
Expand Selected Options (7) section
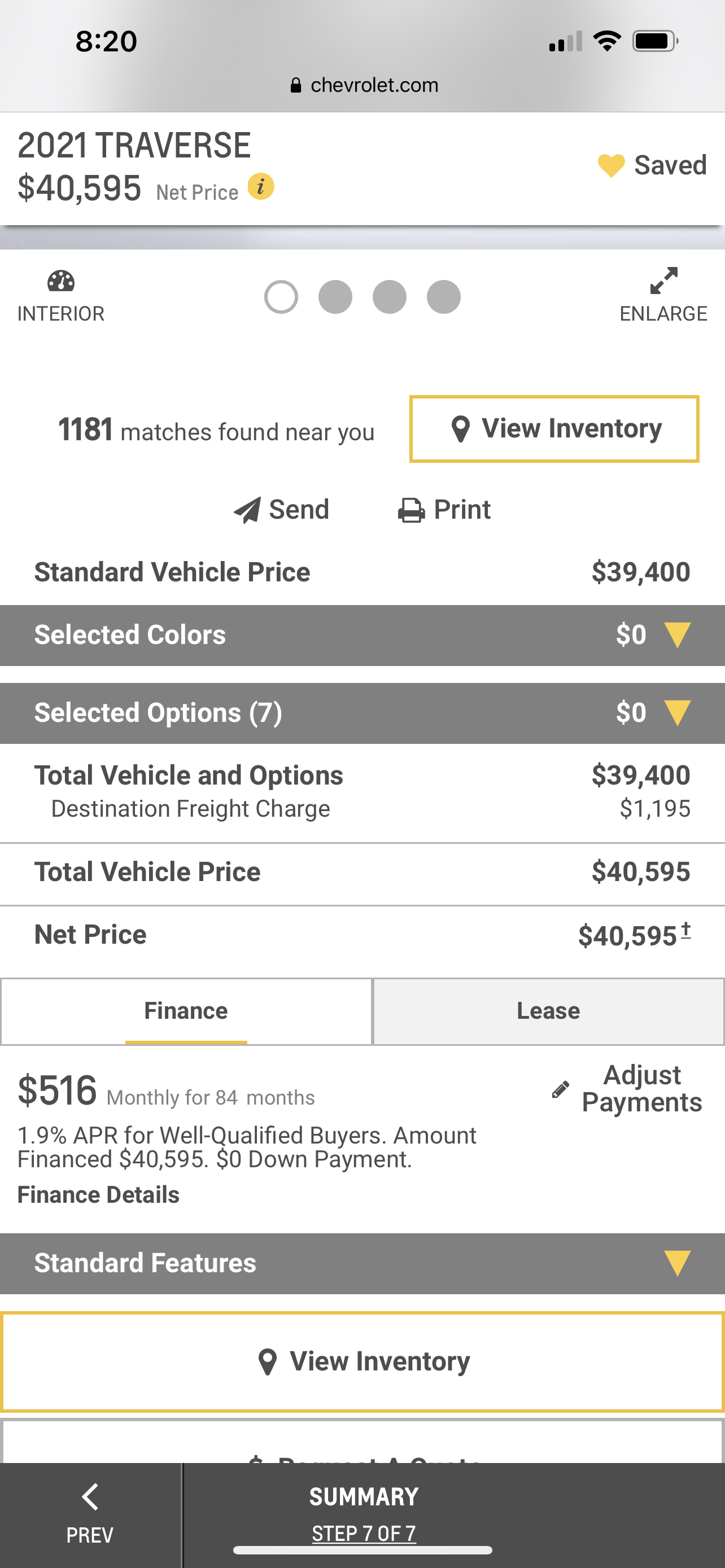click(362, 713)
